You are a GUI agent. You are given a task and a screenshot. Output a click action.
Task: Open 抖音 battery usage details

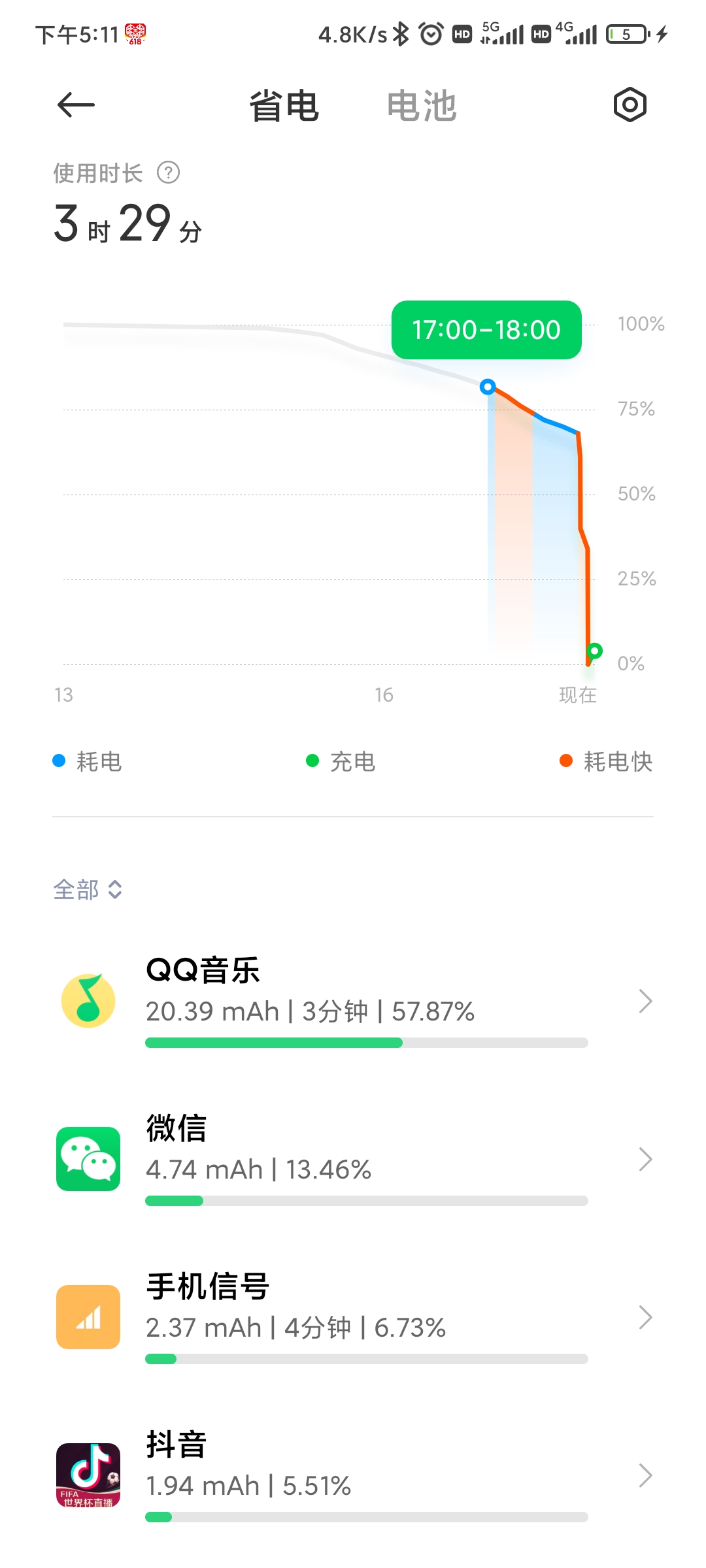tap(353, 1475)
